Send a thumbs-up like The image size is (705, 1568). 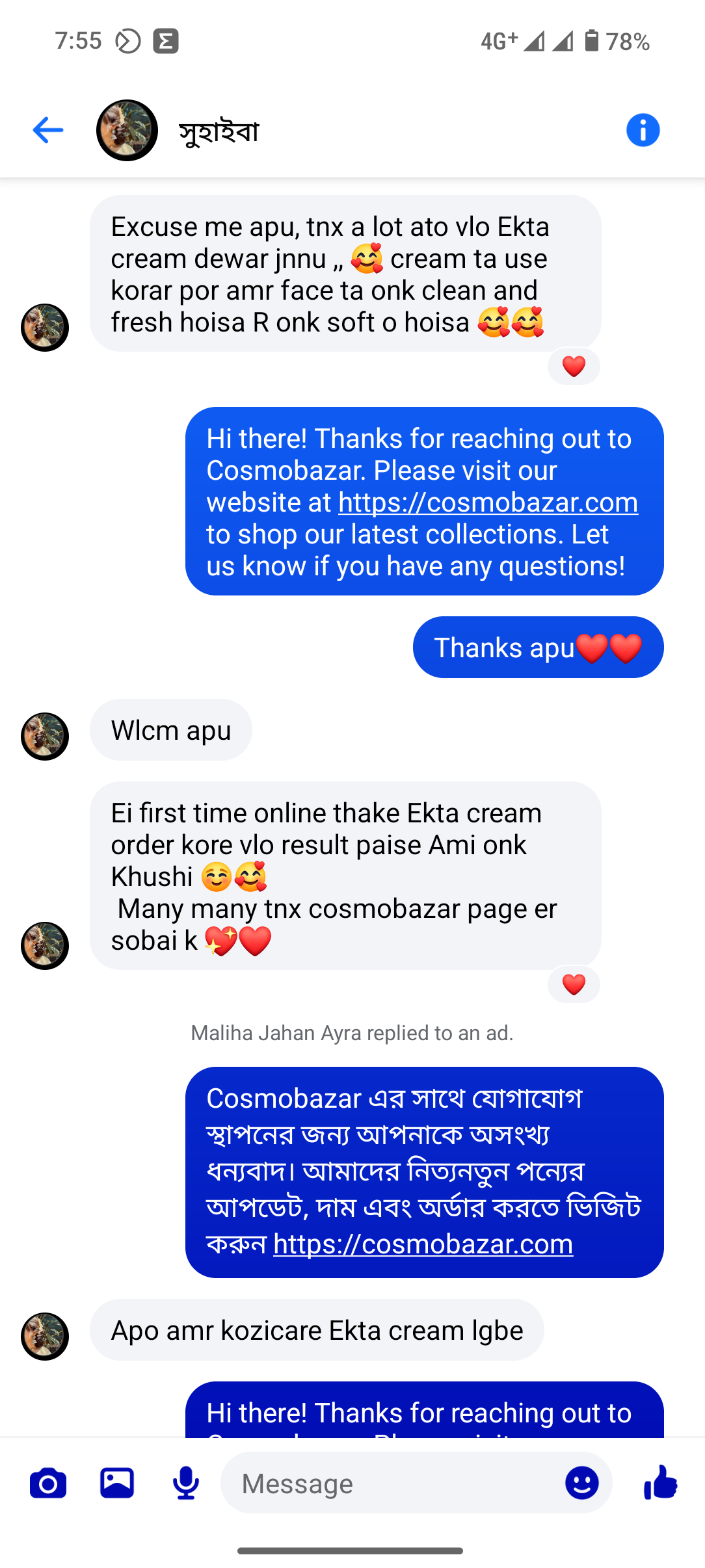[x=660, y=1483]
